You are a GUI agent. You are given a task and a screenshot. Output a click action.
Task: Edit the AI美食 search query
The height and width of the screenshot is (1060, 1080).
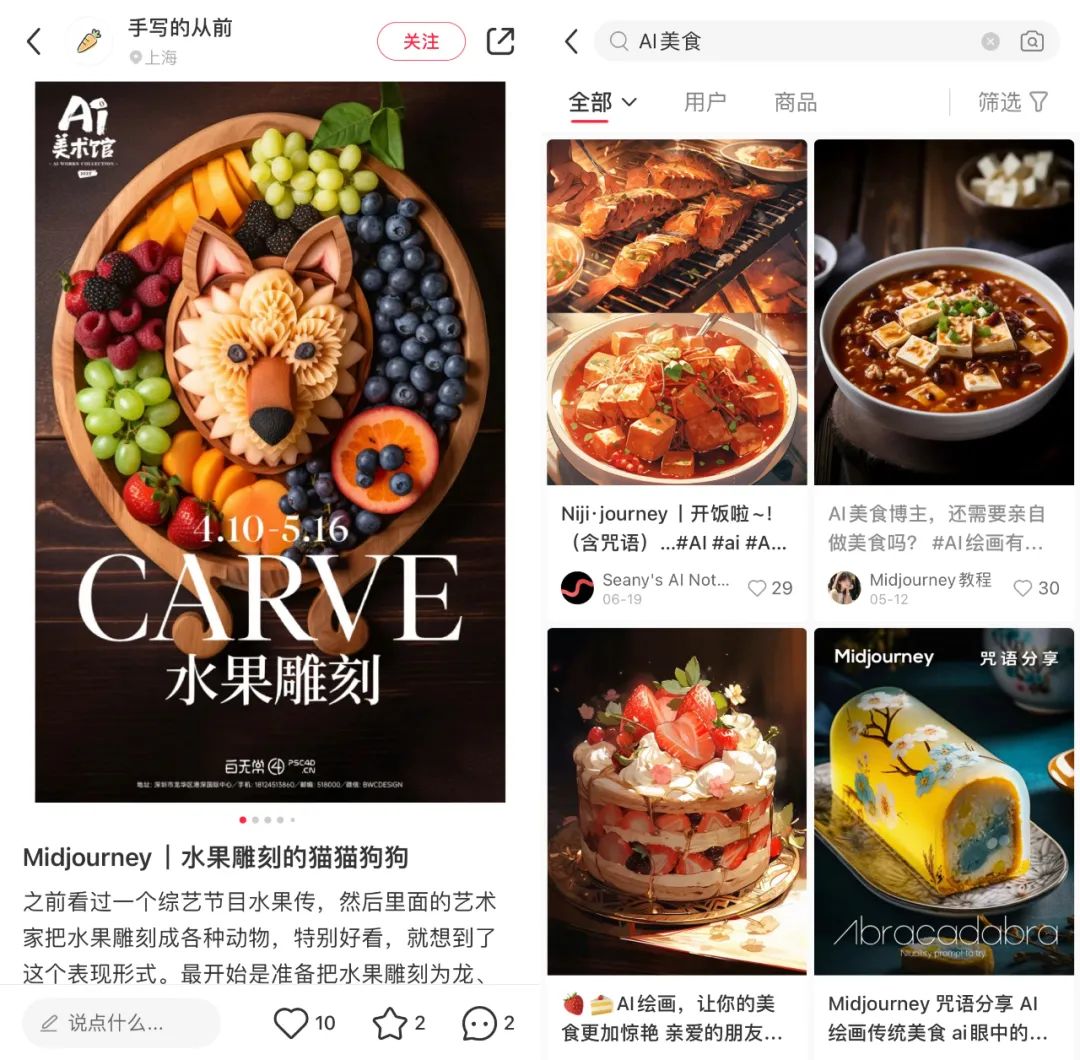(800, 41)
